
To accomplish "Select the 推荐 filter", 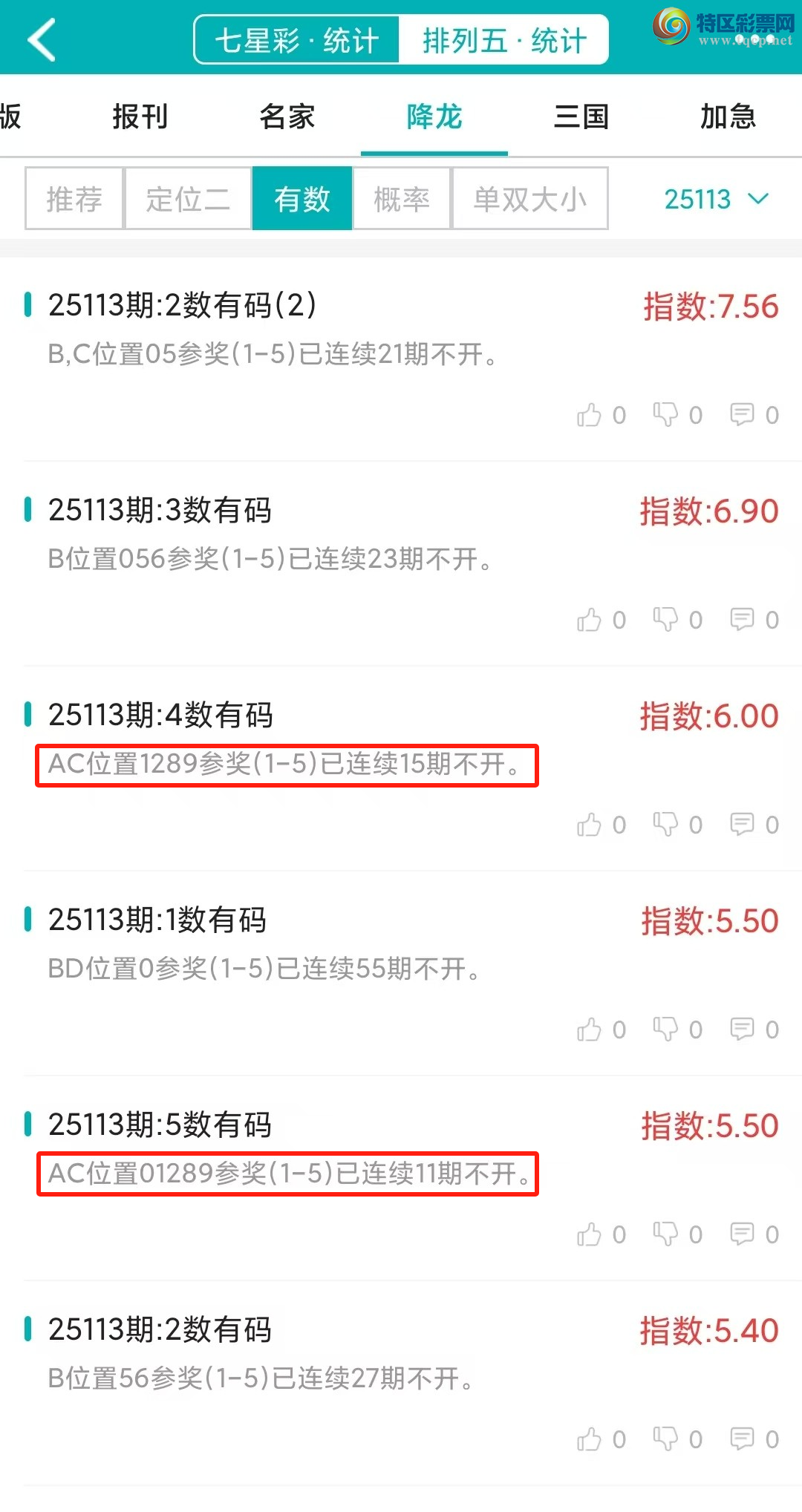I will (74, 199).
